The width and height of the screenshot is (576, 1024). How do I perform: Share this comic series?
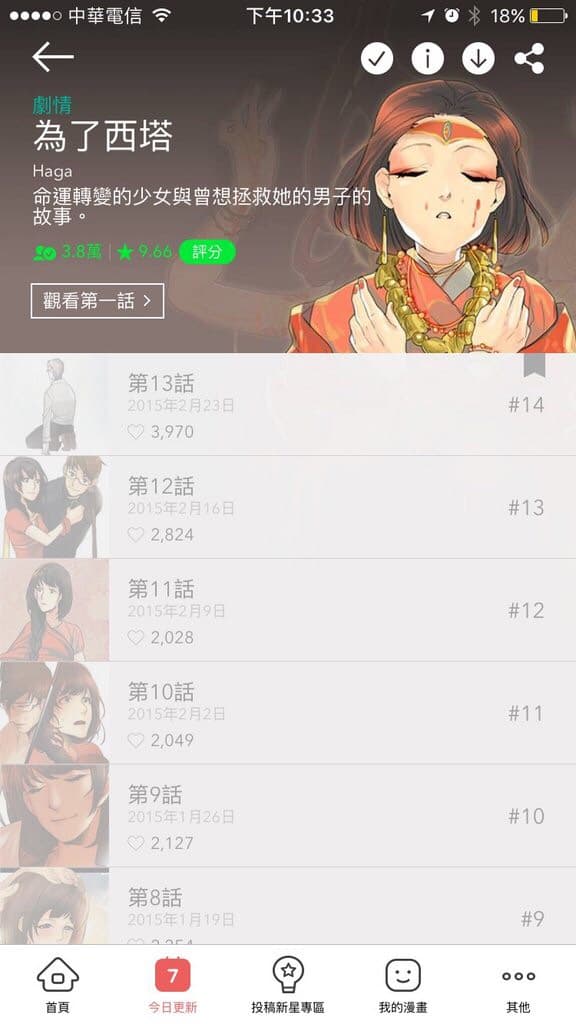click(x=530, y=59)
